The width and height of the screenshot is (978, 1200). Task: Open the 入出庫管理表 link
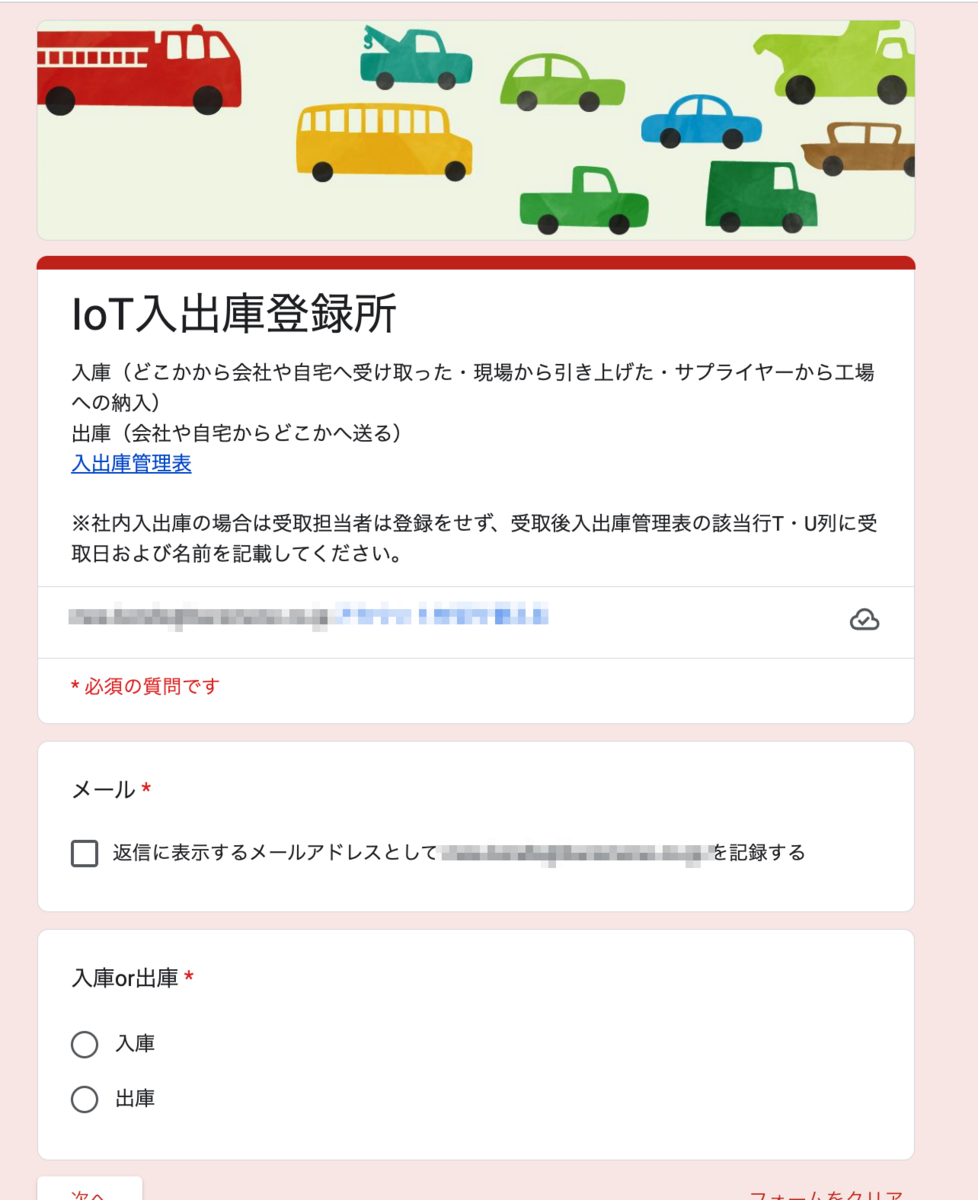click(x=131, y=464)
